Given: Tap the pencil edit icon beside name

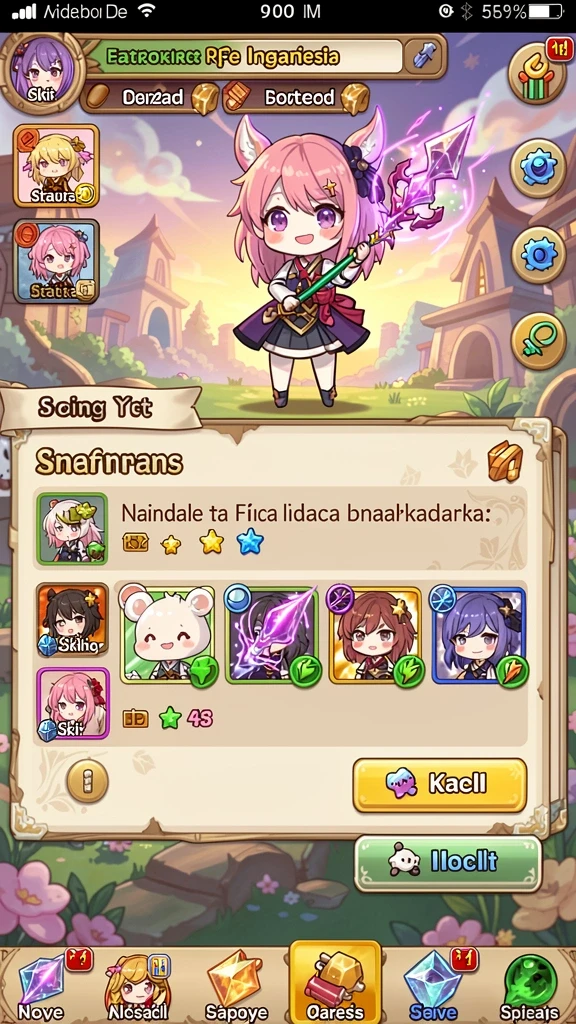Looking at the screenshot, I should (424, 57).
